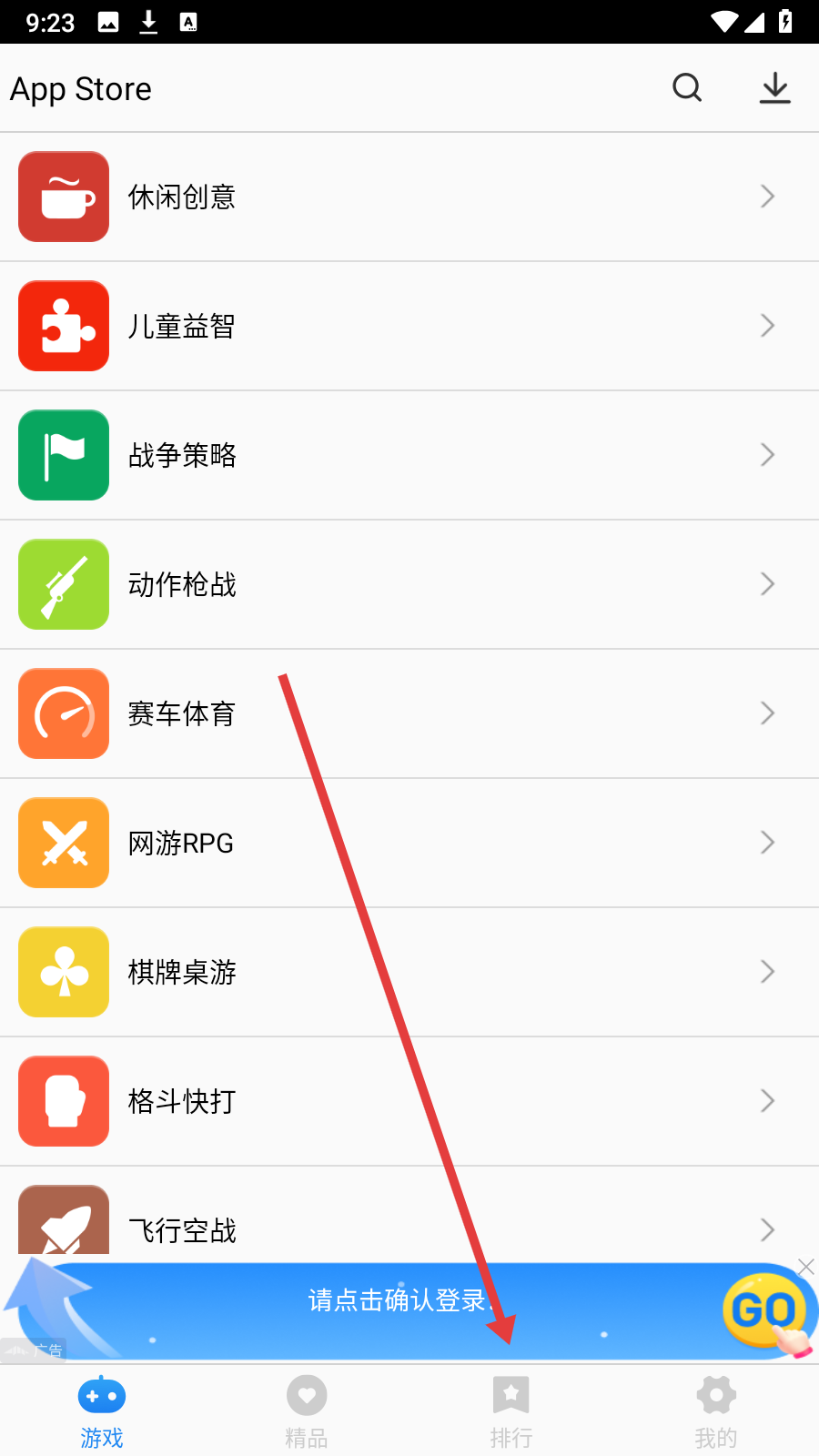The width and height of the screenshot is (819, 1456).
Task: Tap the GO button on the banner
Action: [x=765, y=1311]
